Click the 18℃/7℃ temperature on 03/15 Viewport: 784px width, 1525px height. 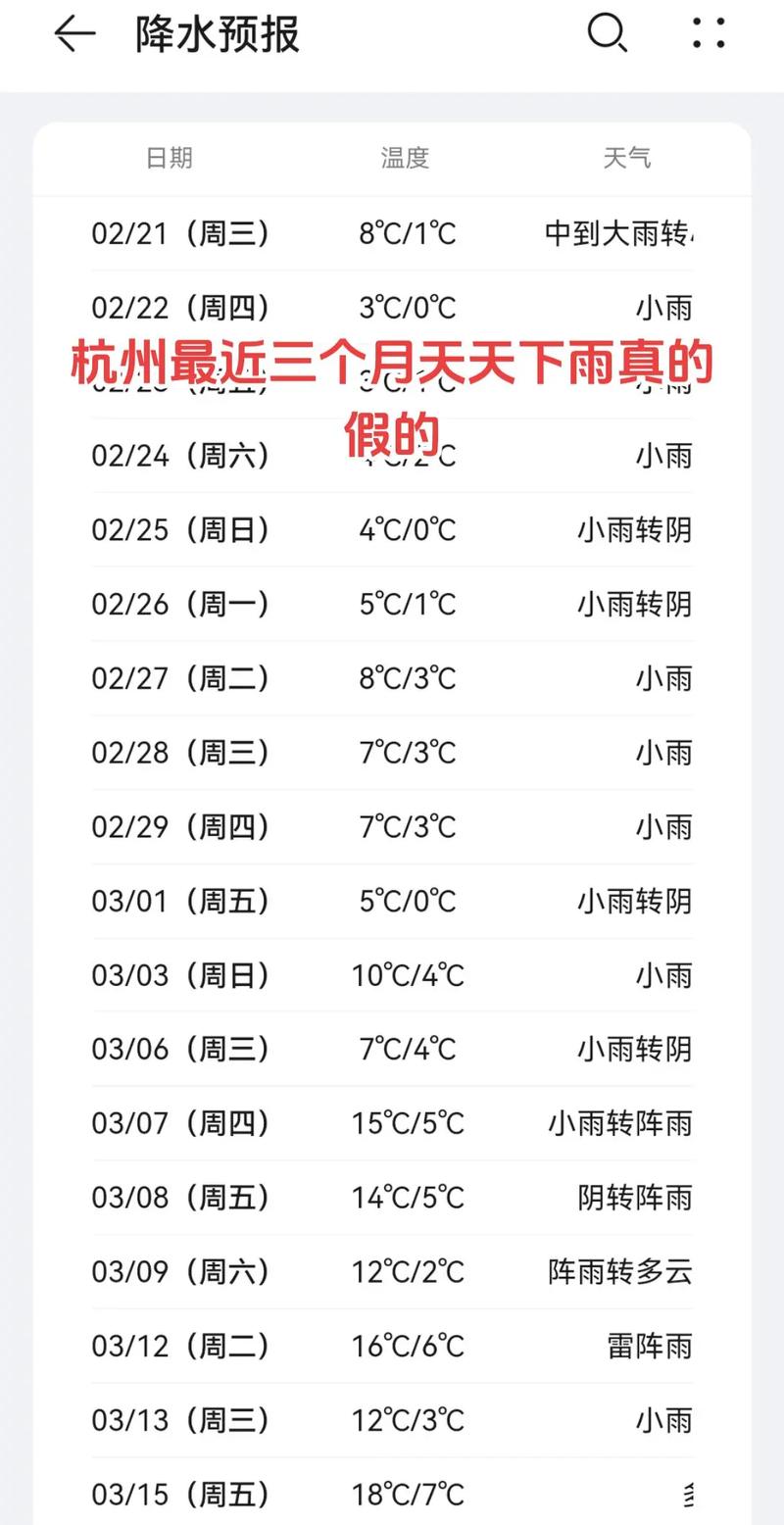pyautogui.click(x=407, y=1494)
